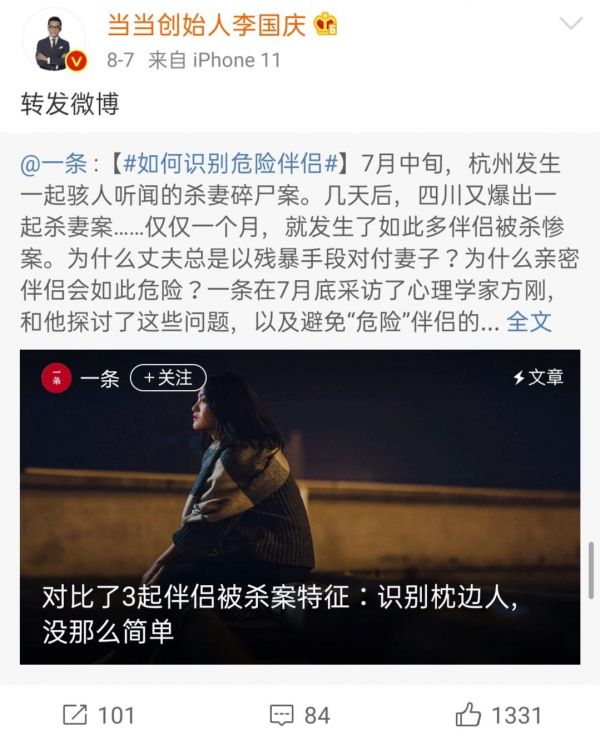Open the comments for this post
The height and width of the screenshot is (740, 600).
pyautogui.click(x=299, y=714)
